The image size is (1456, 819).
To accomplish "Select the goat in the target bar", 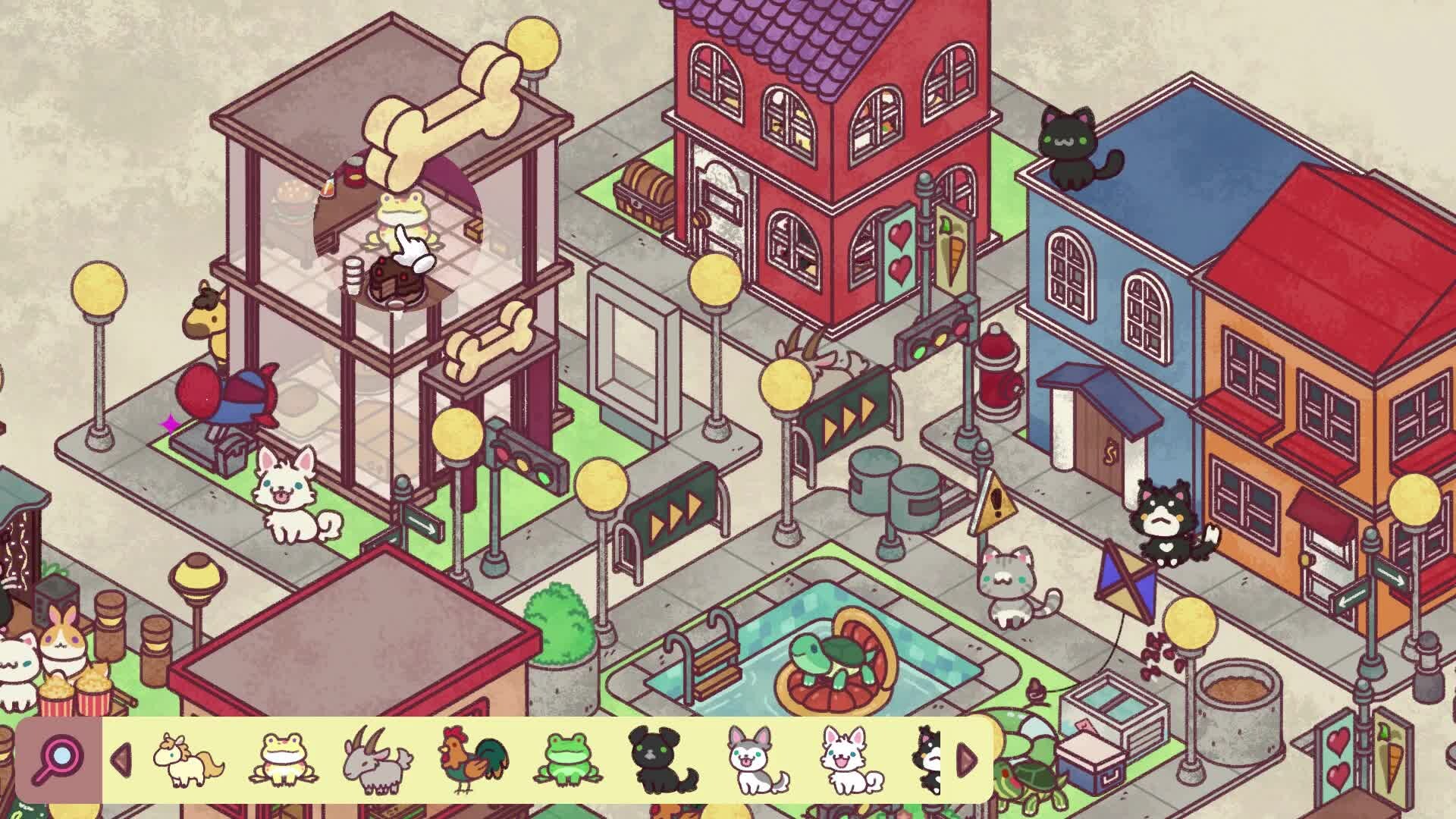I will (377, 760).
